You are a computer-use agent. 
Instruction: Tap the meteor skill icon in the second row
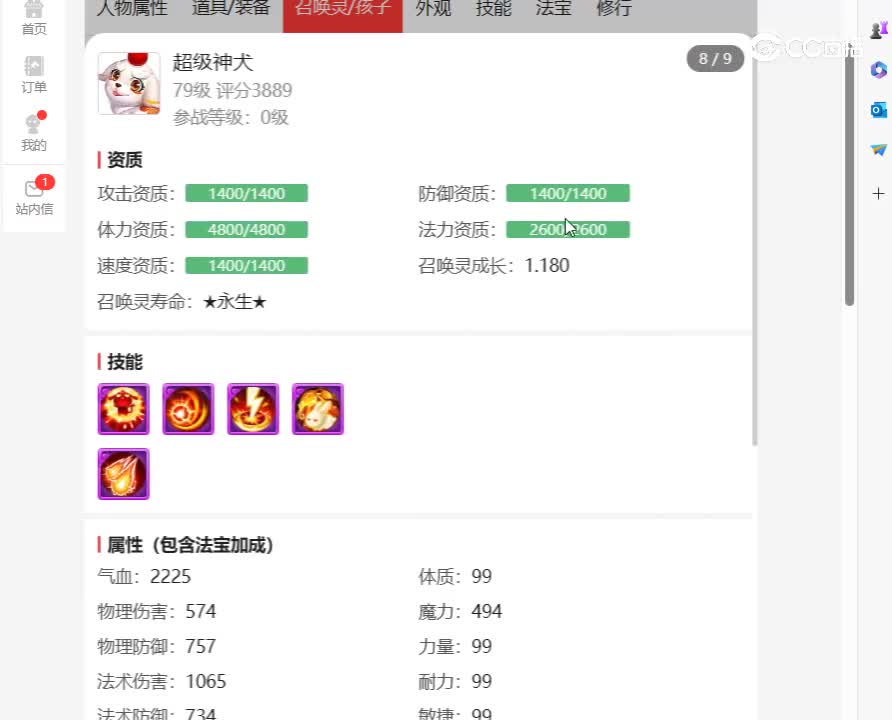123,474
